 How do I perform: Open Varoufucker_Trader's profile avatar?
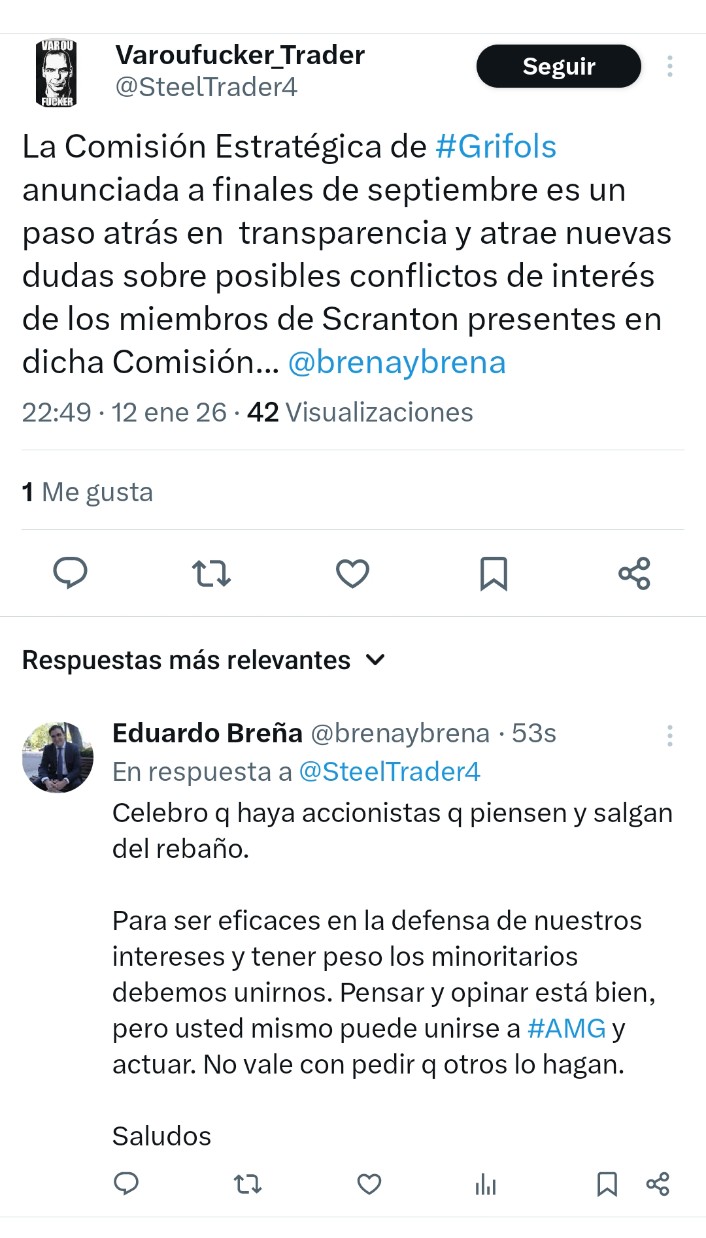click(x=63, y=73)
